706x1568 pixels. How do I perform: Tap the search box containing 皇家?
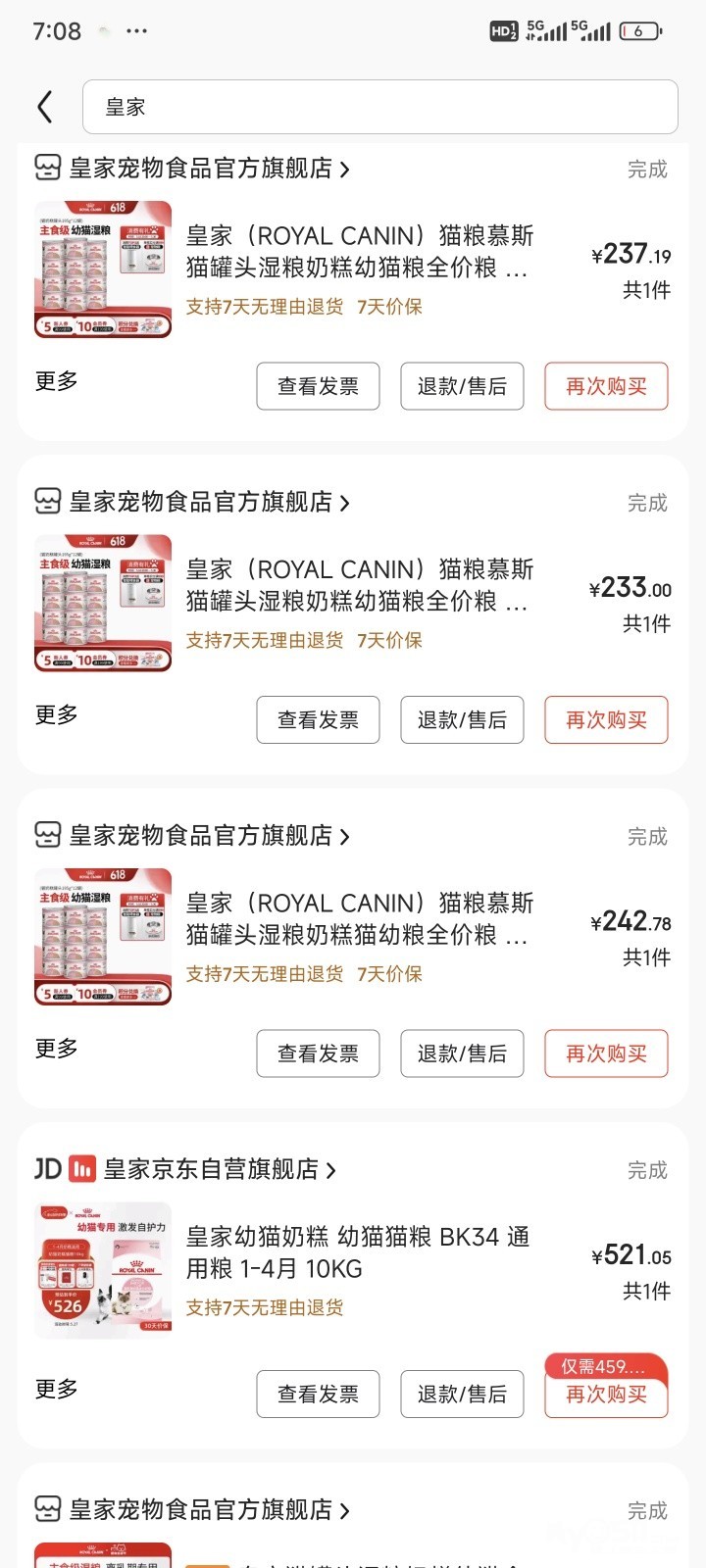[x=380, y=107]
